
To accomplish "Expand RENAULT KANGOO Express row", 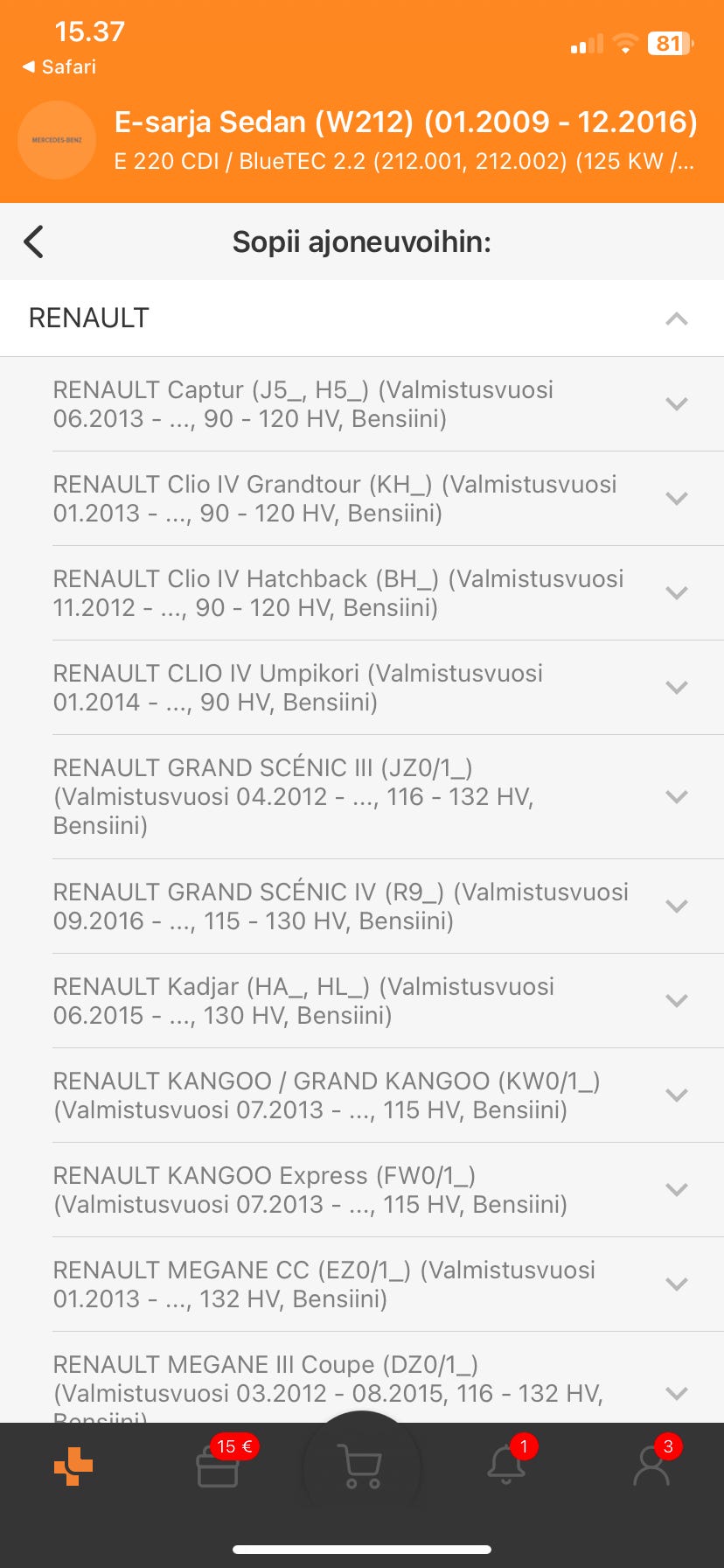I will 676,1190.
